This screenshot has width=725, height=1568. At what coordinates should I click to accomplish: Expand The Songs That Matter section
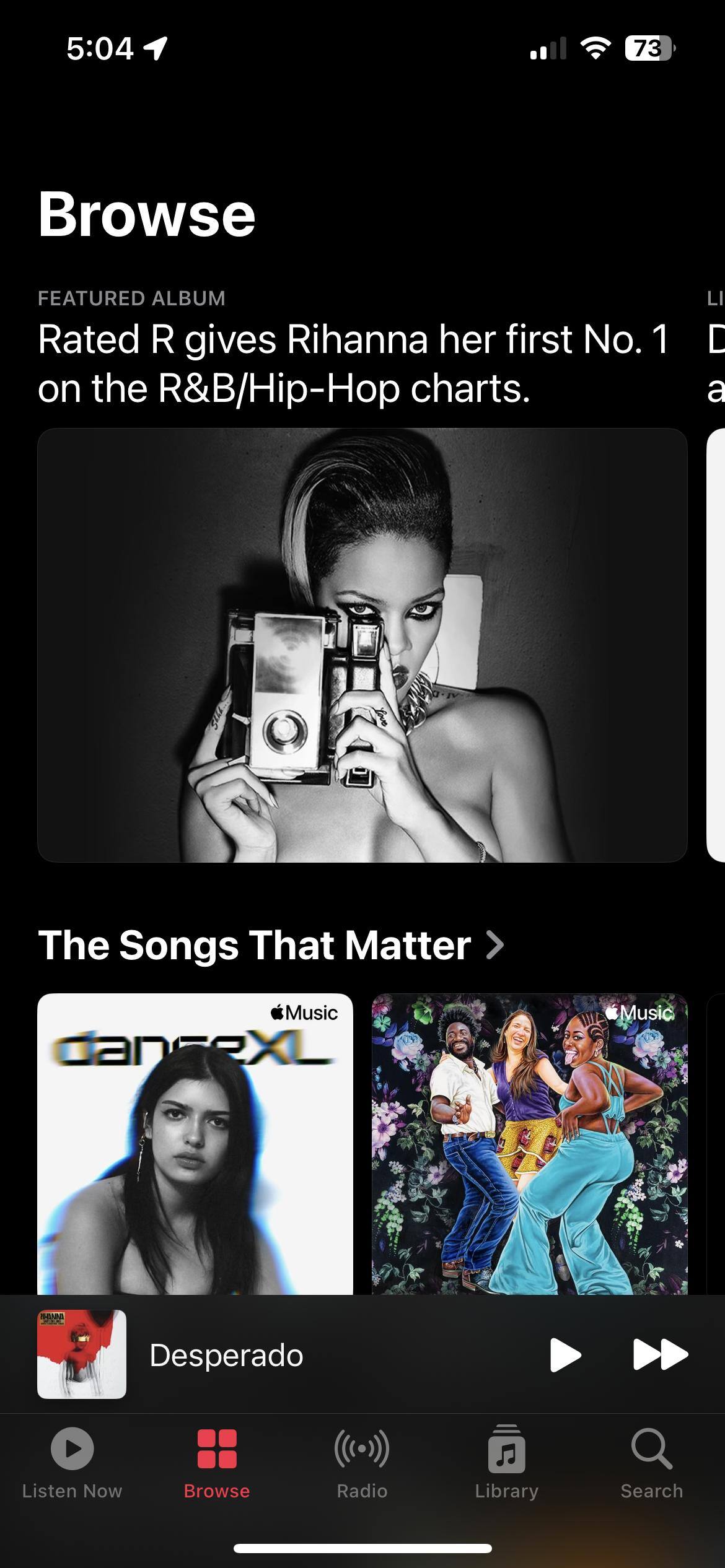[271, 945]
